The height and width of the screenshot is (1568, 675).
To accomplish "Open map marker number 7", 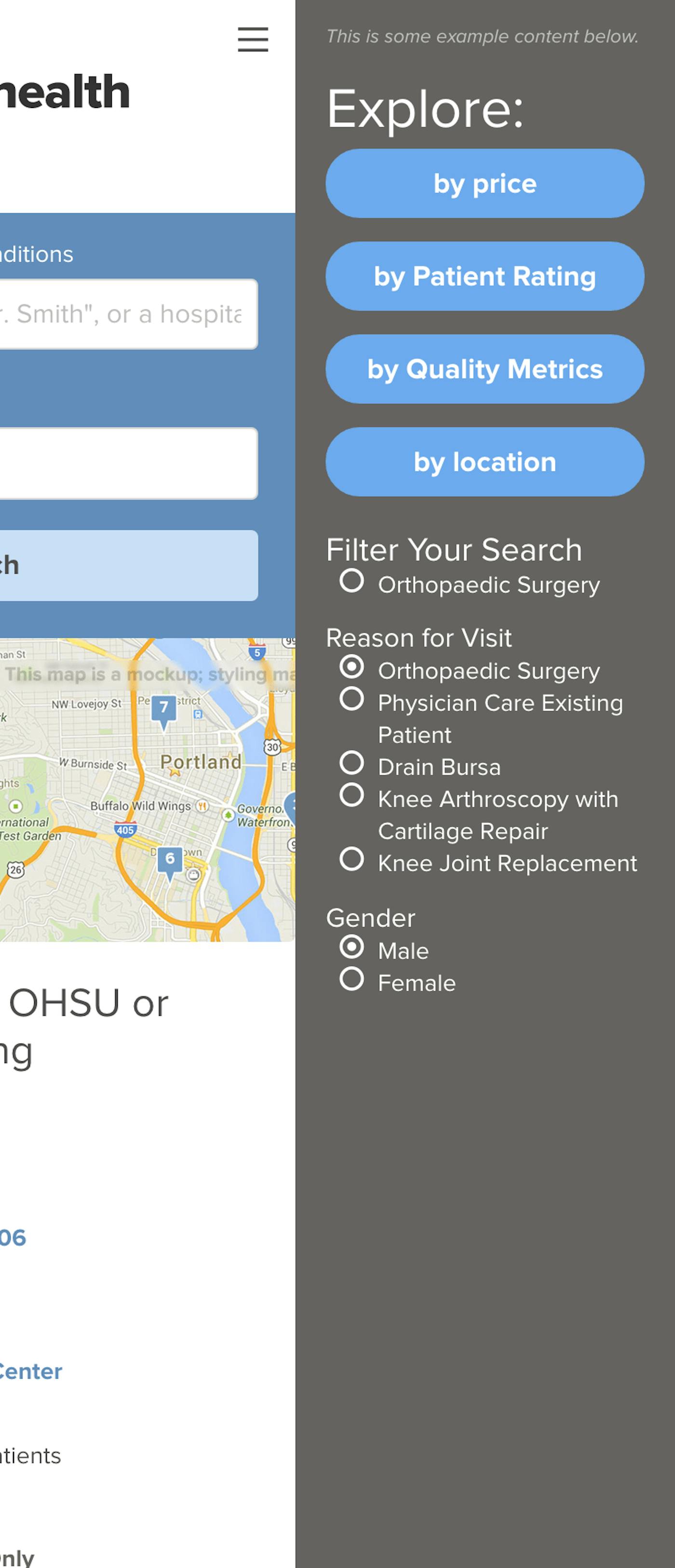I will point(163,709).
